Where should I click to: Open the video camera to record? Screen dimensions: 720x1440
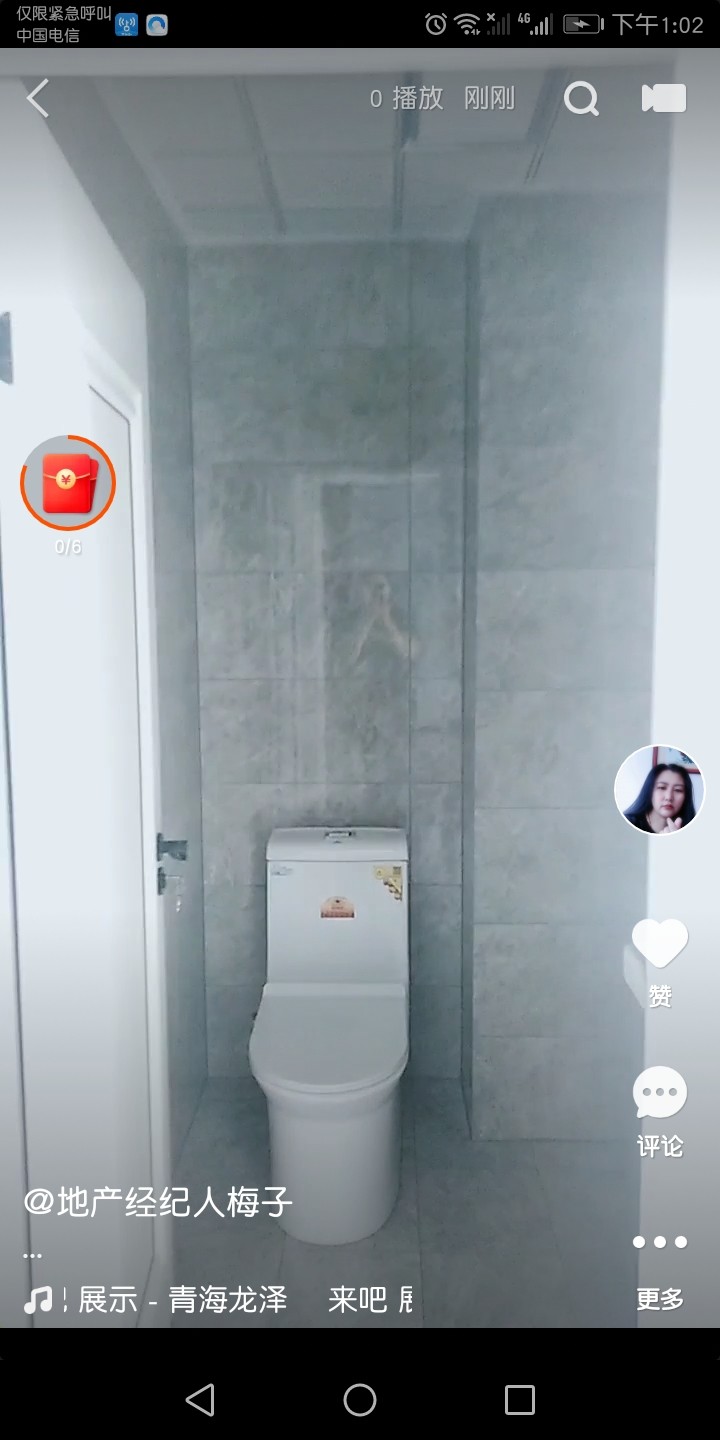tap(663, 98)
